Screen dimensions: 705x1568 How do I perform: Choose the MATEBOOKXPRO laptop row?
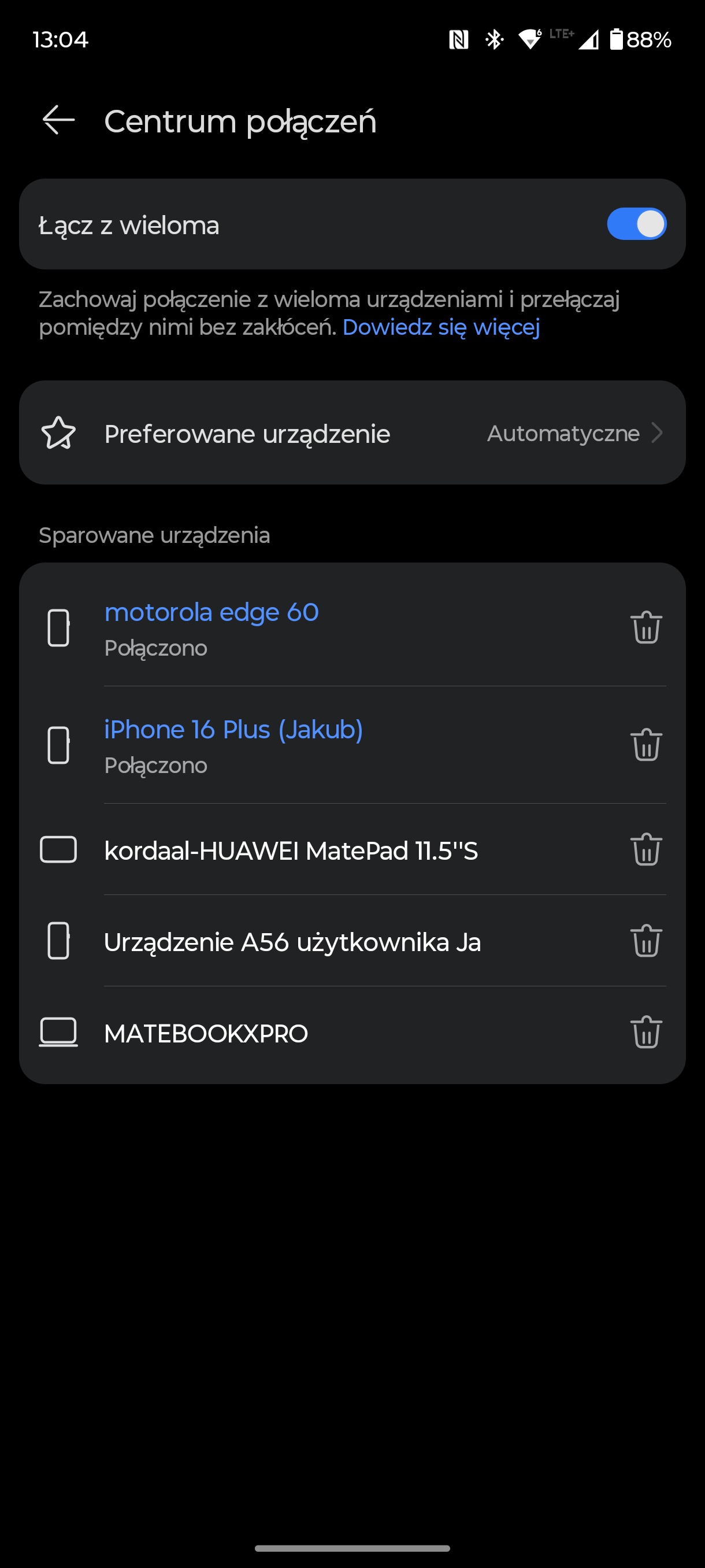click(x=352, y=1033)
